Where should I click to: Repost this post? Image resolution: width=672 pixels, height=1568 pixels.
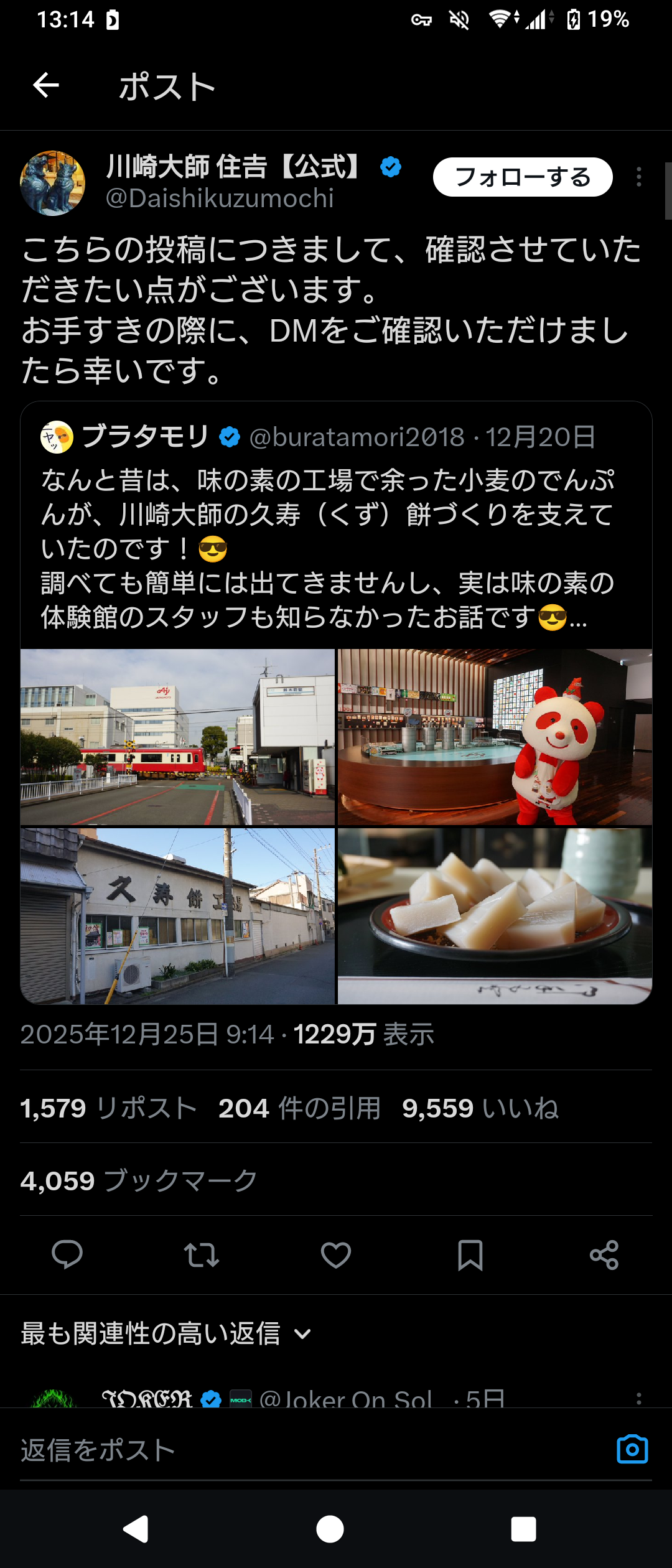point(202,1254)
